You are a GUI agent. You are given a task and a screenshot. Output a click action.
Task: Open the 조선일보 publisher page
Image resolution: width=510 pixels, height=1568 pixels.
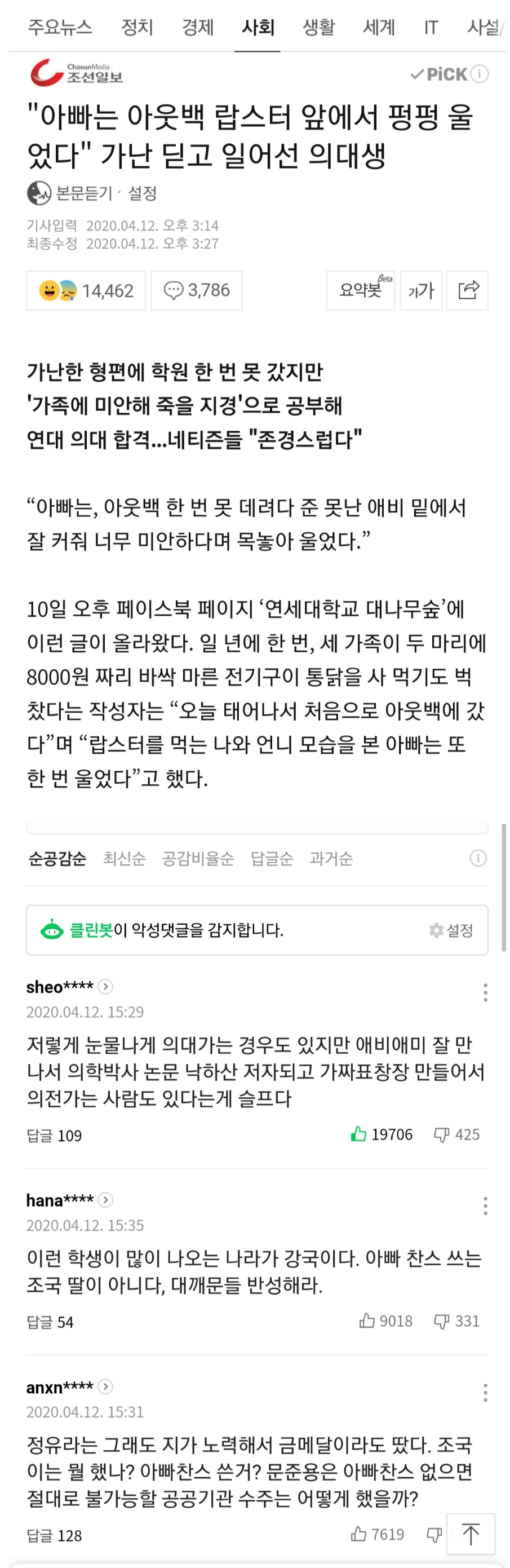pyautogui.click(x=77, y=74)
